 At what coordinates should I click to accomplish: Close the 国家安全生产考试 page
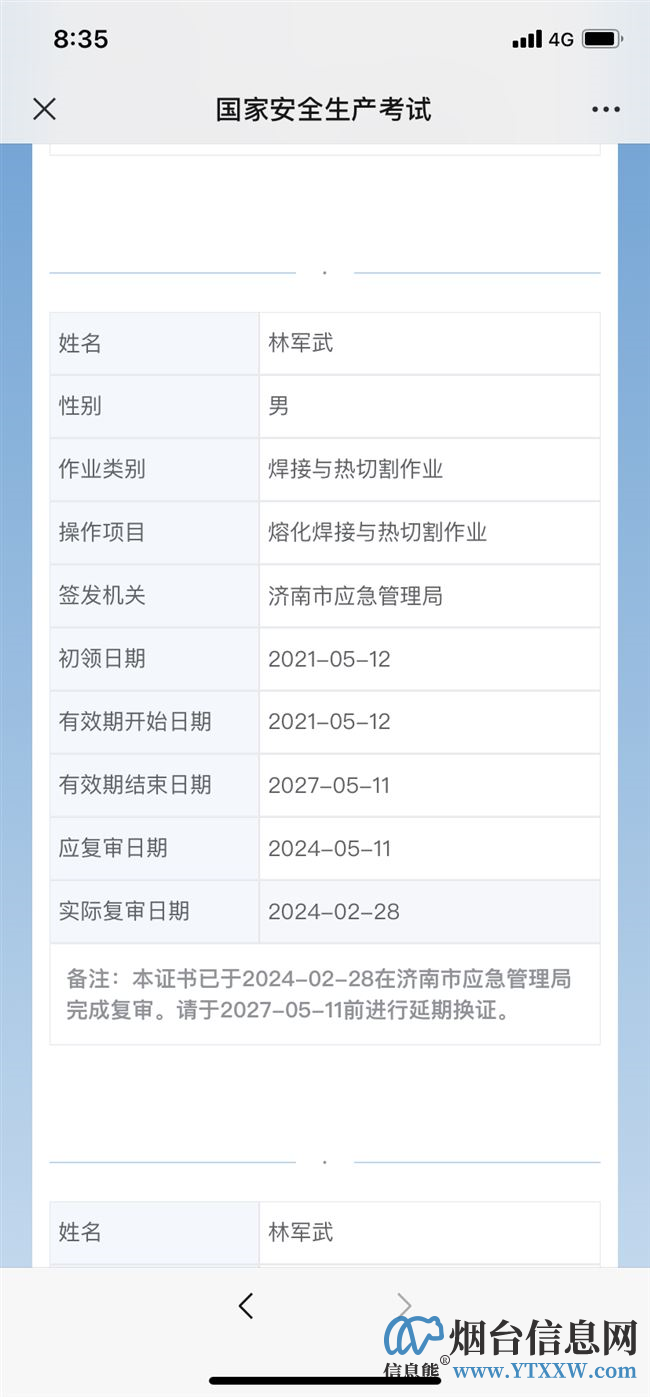coord(44,109)
